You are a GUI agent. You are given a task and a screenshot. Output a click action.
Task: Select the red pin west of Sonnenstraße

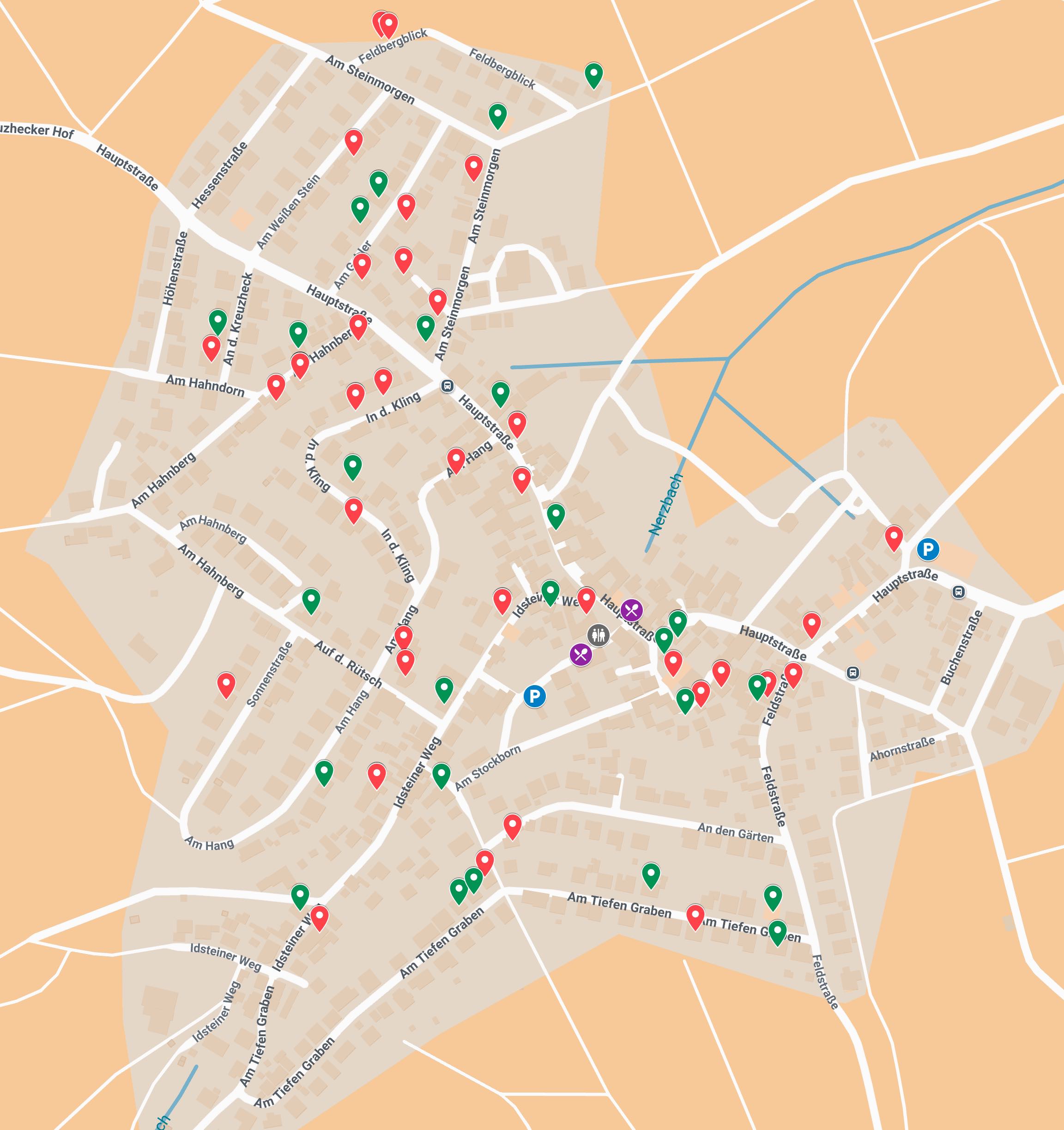226,684
